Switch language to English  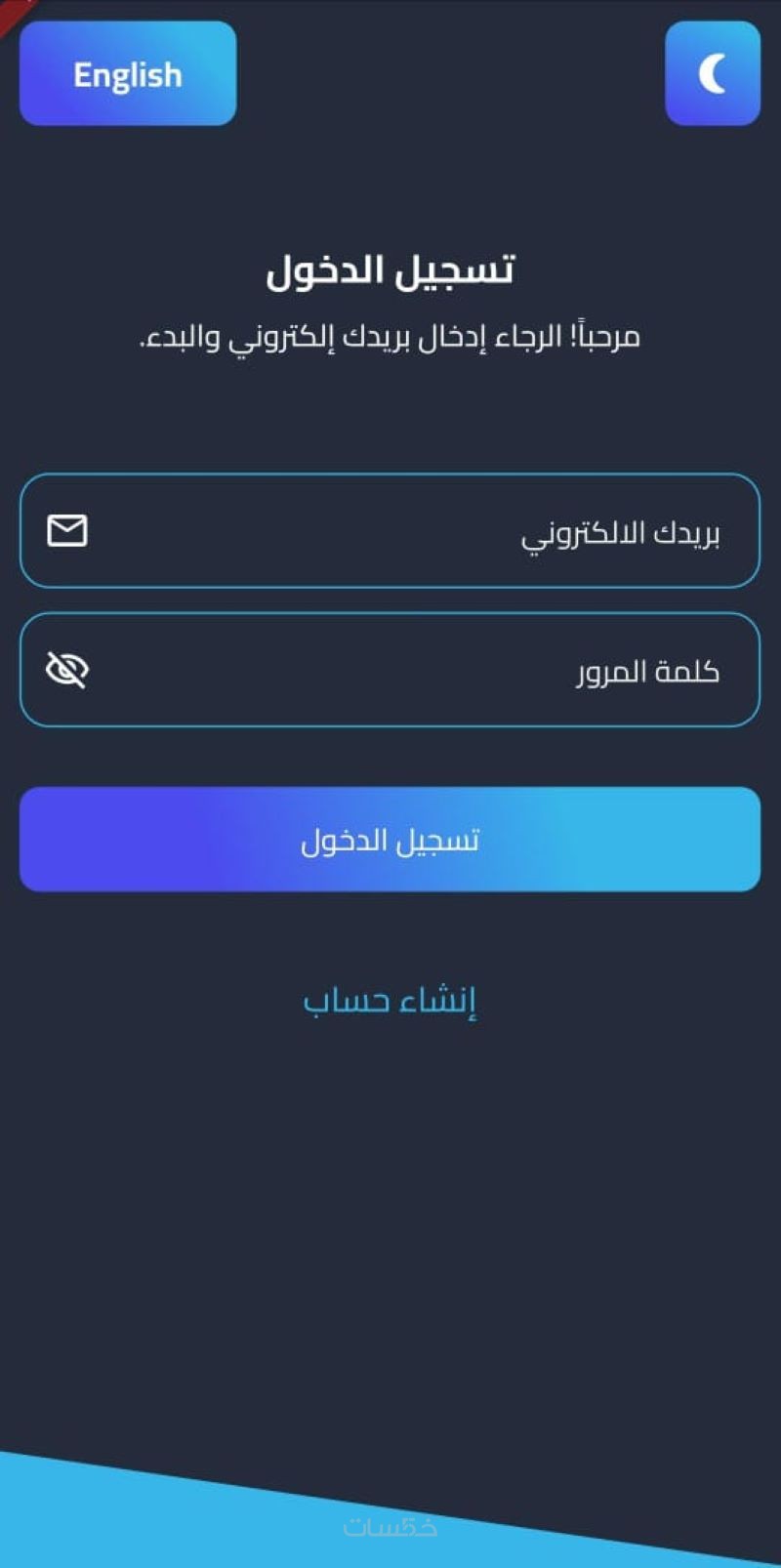point(128,74)
